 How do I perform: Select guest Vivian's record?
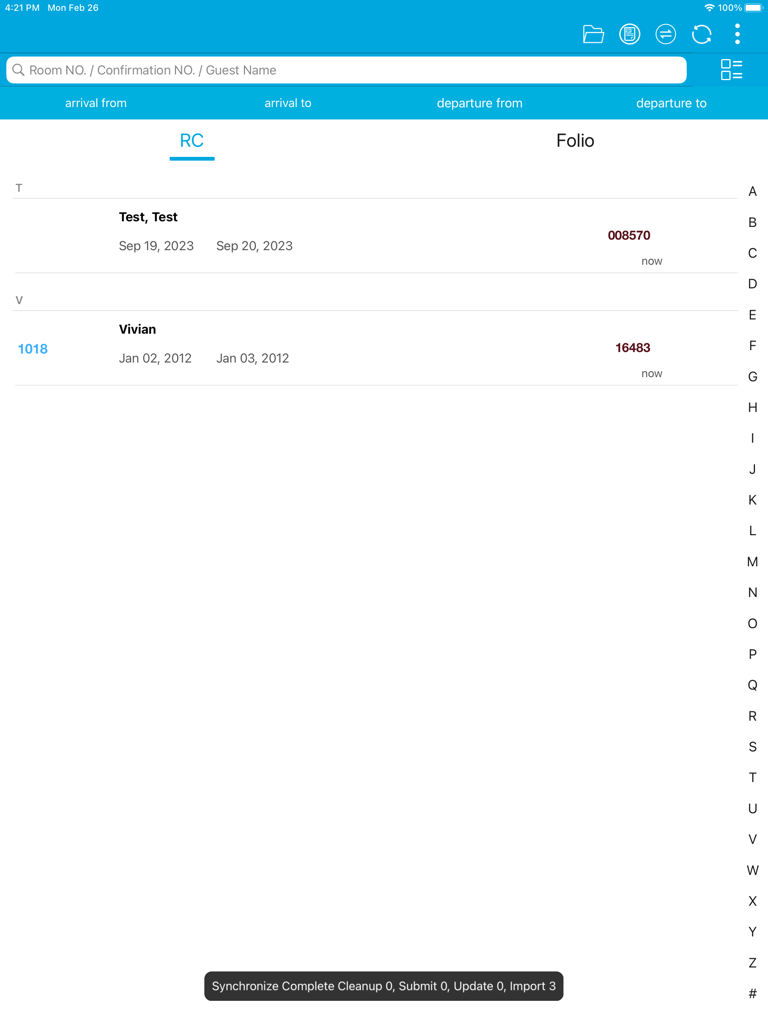(137, 329)
